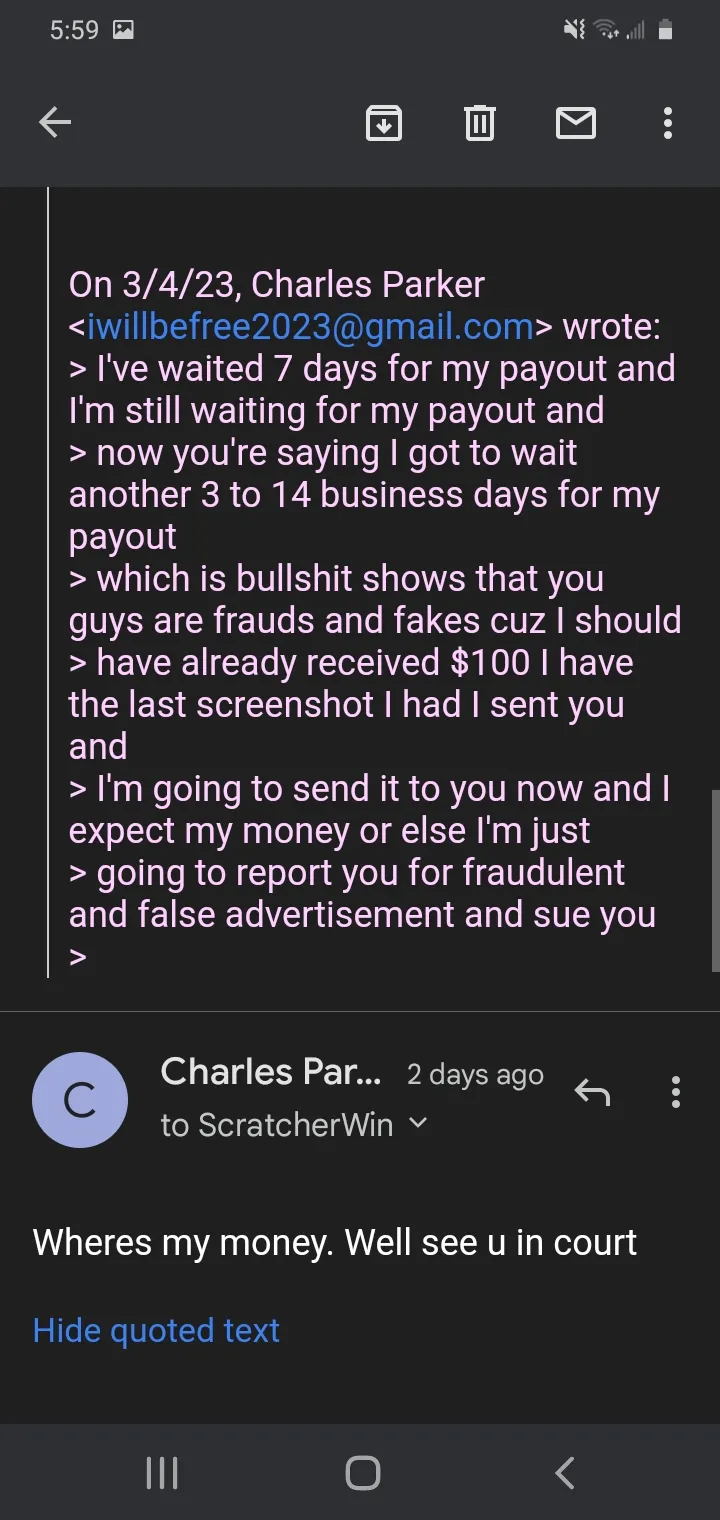Viewport: 720px width, 1520px height.
Task: Open recent apps from navigation bar
Action: (162, 1472)
